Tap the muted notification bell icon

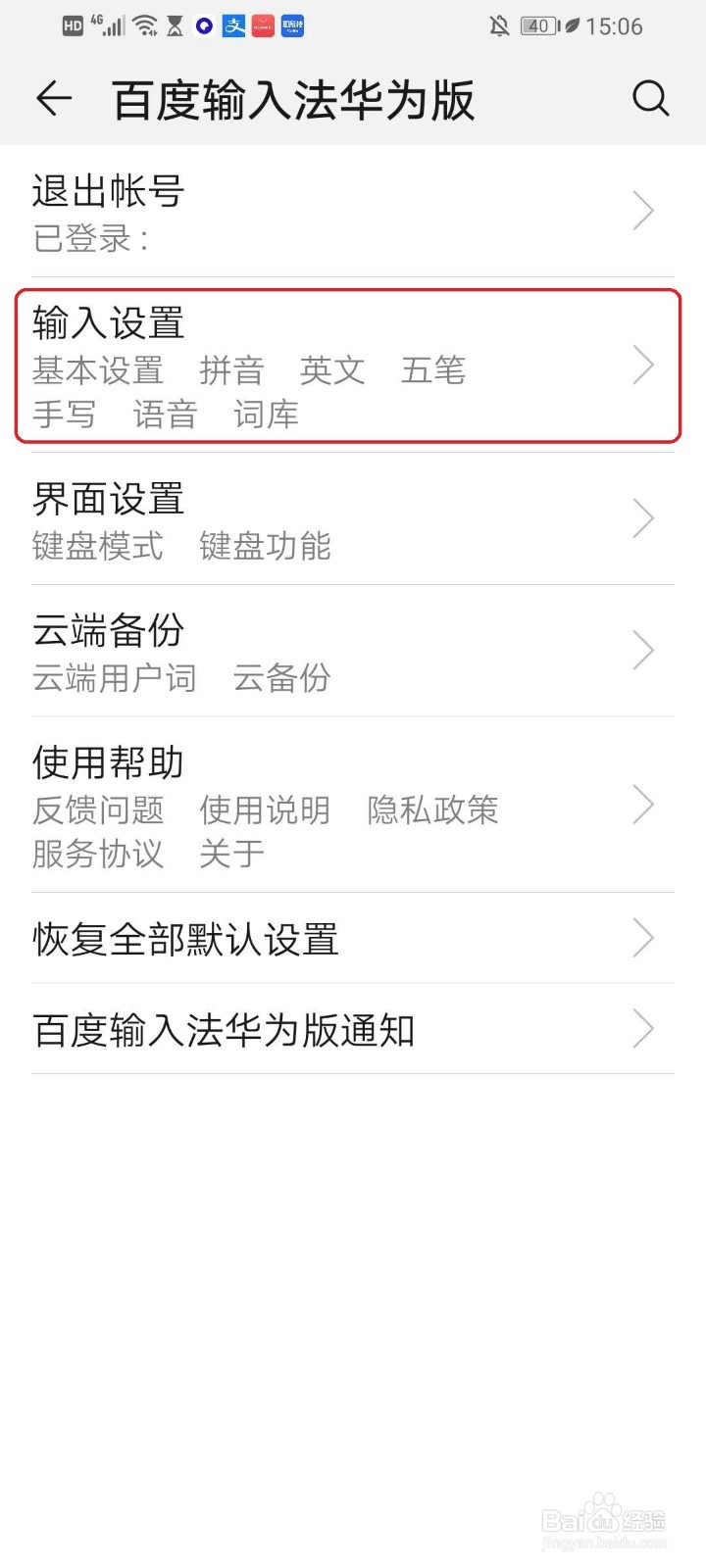click(x=499, y=26)
